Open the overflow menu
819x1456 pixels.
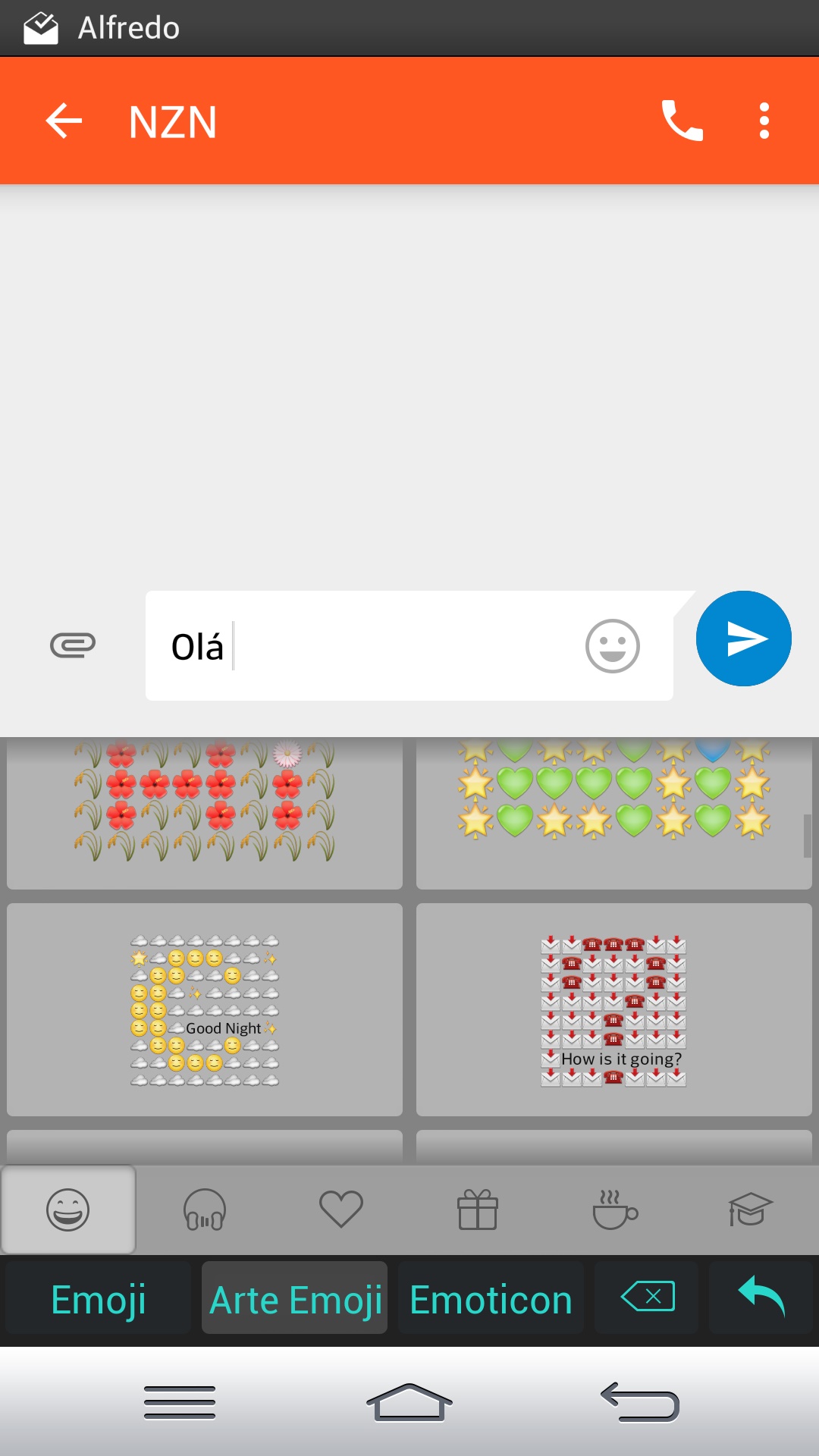764,121
